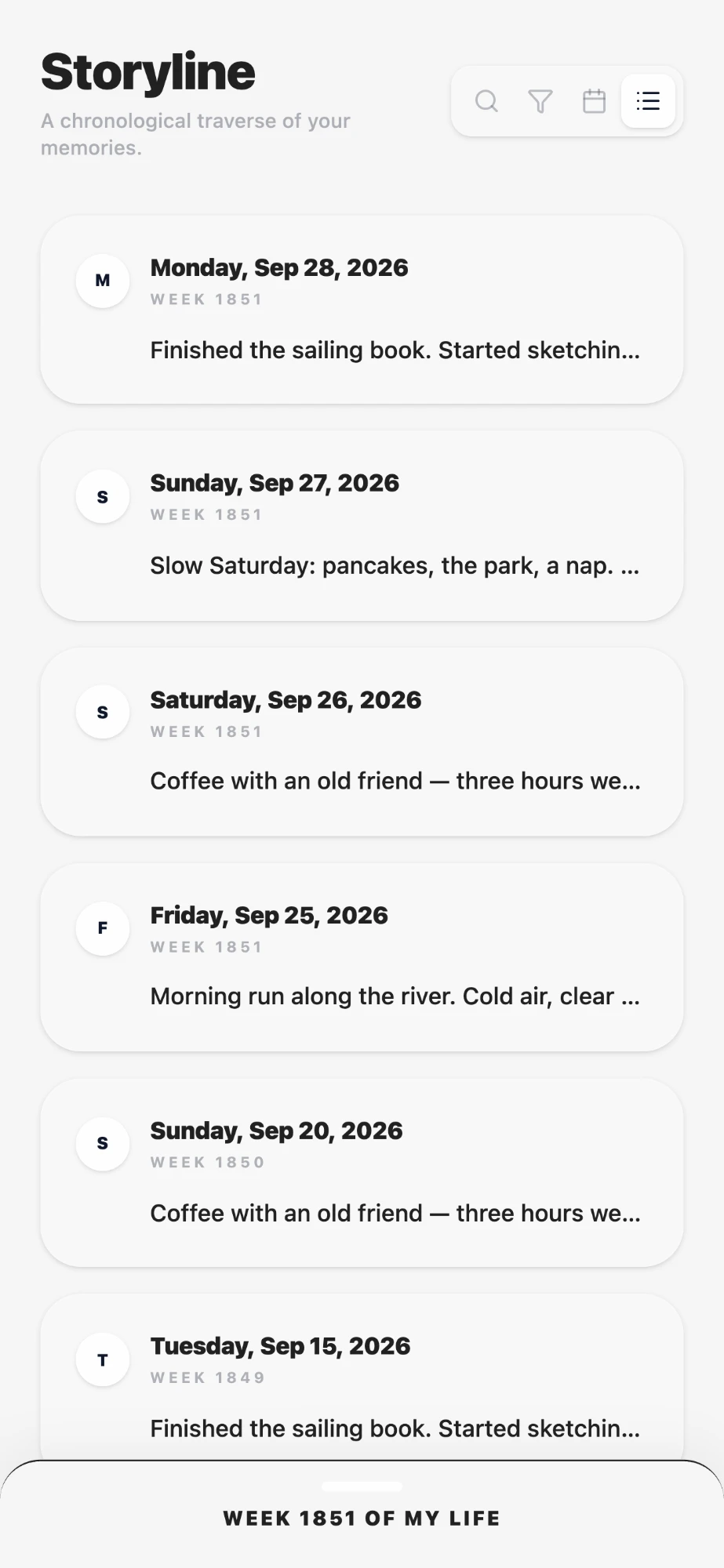Open the Friday, Sep 25, 2026 entry
724x1568 pixels.
tap(362, 957)
